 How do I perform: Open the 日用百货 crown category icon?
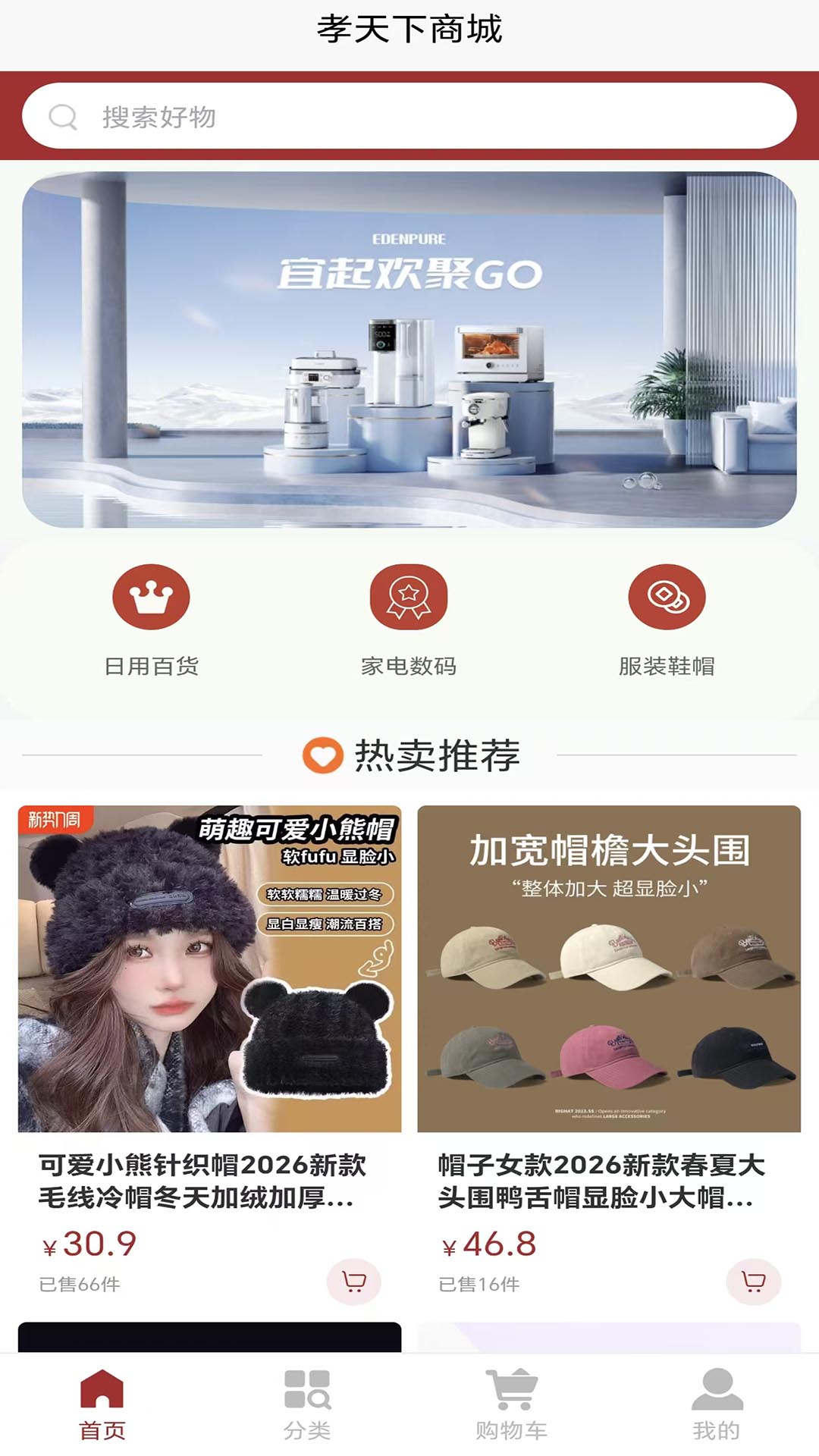(150, 597)
